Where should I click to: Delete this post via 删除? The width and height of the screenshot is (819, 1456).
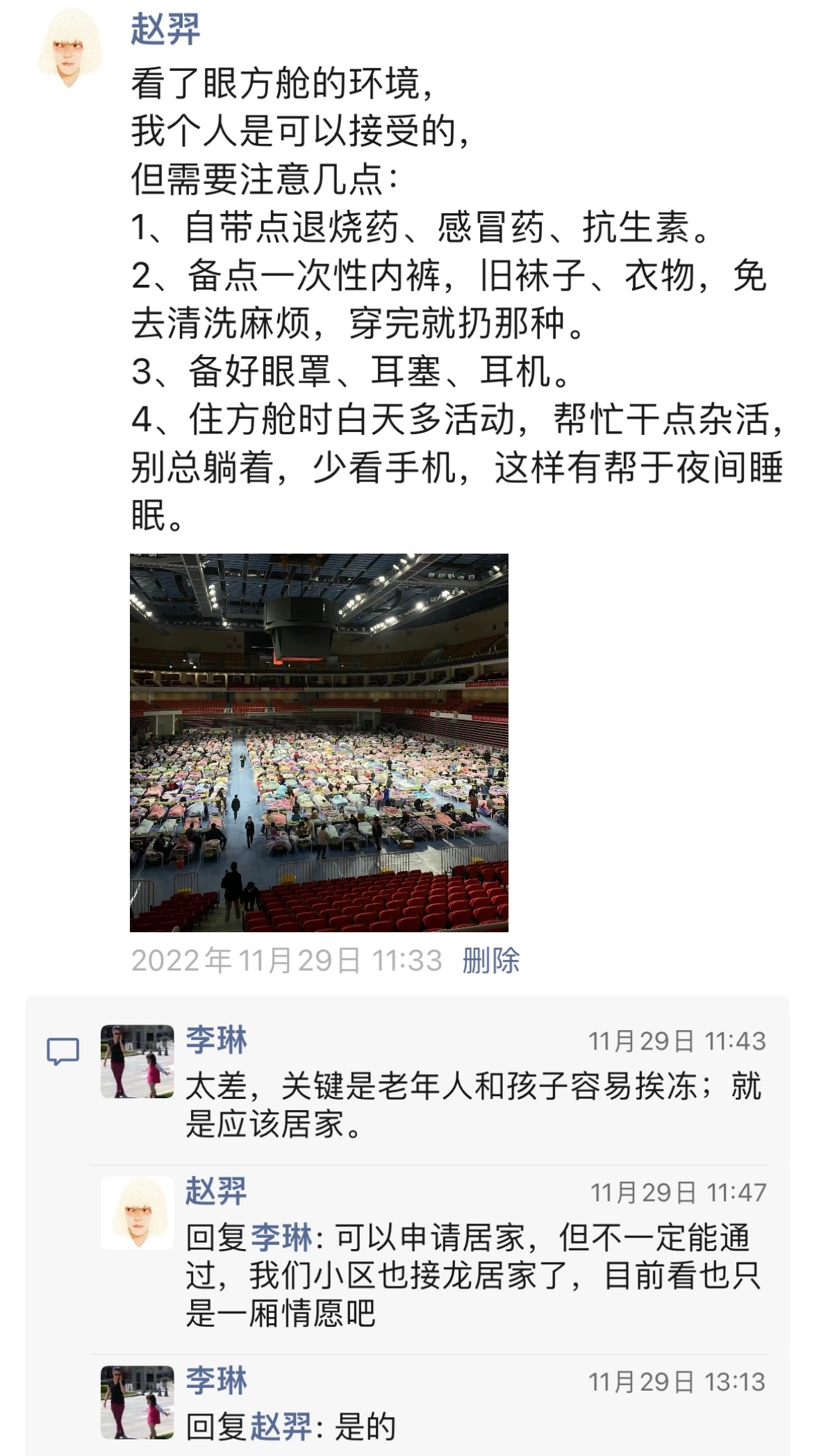point(490,961)
